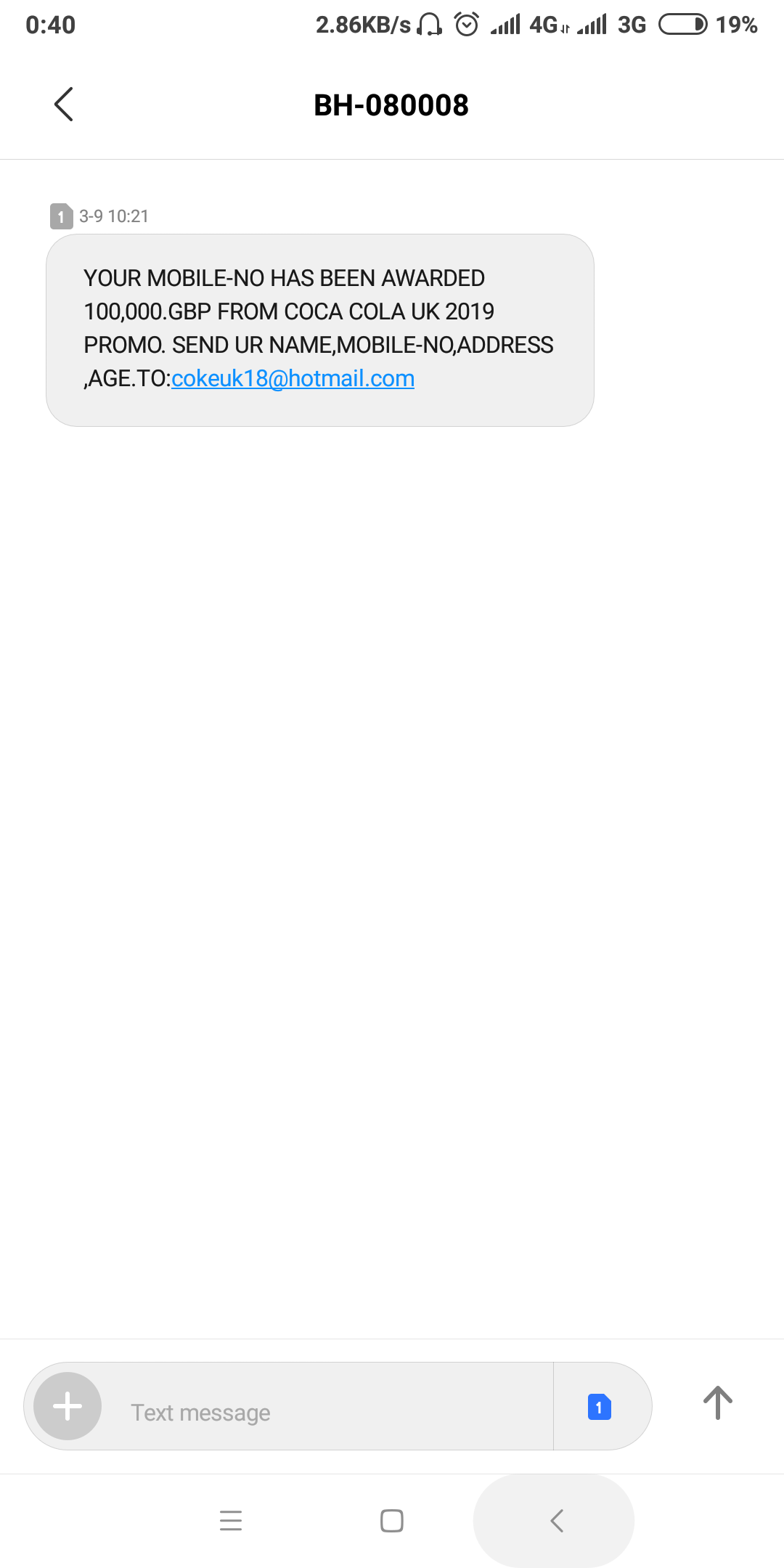This screenshot has width=784, height=1568.
Task: Focus the Text message input field
Action: pos(327,1412)
